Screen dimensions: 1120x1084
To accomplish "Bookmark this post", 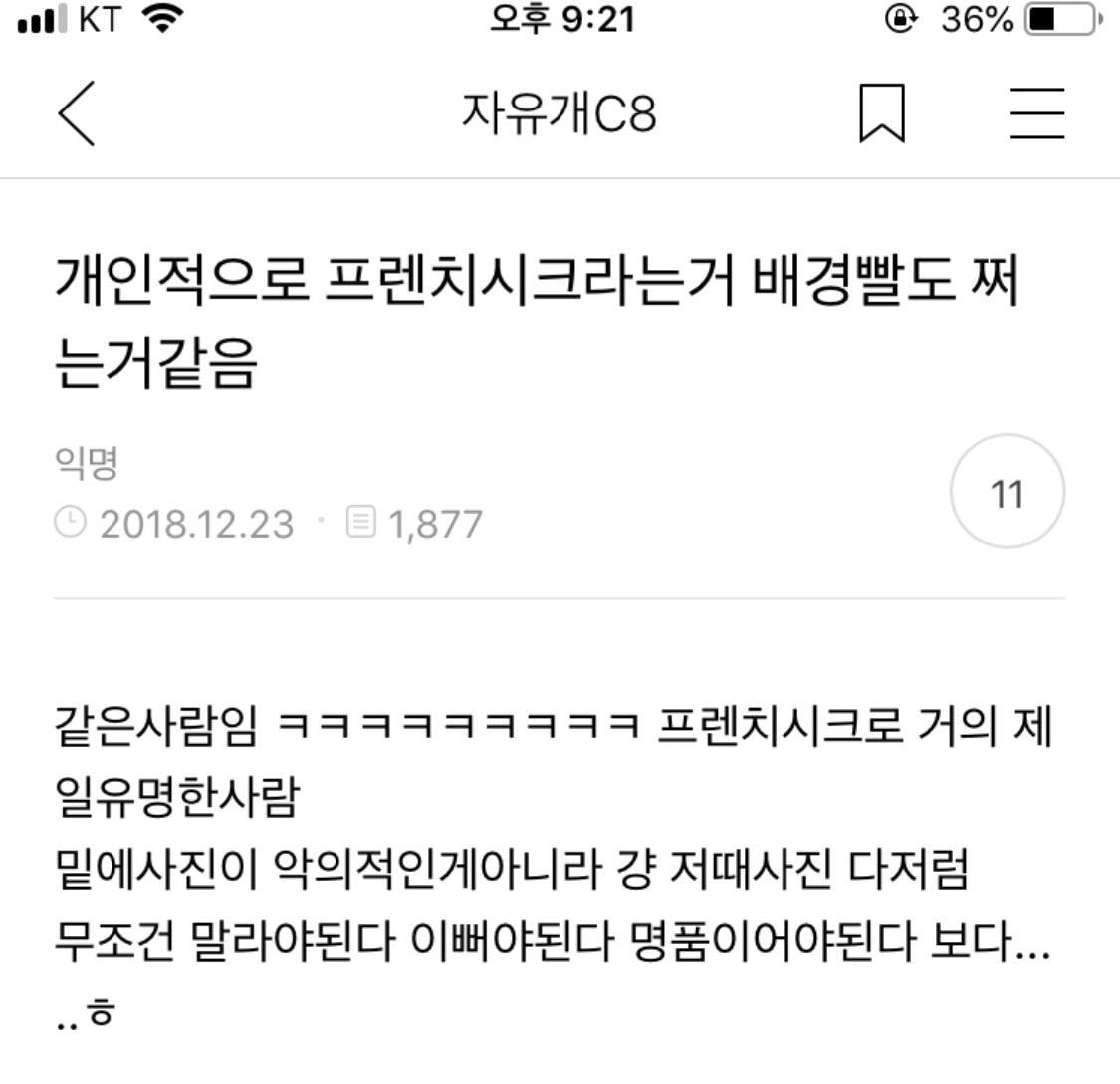I will coord(882,113).
